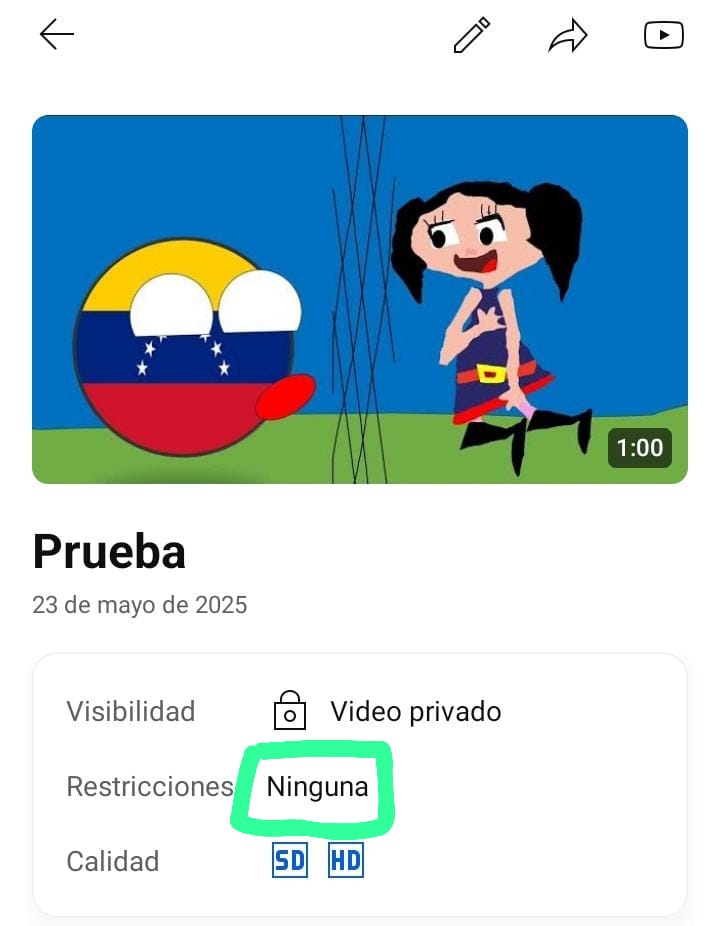This screenshot has height=926, width=720.
Task: Open the Prueba video thumbnail
Action: [x=360, y=299]
